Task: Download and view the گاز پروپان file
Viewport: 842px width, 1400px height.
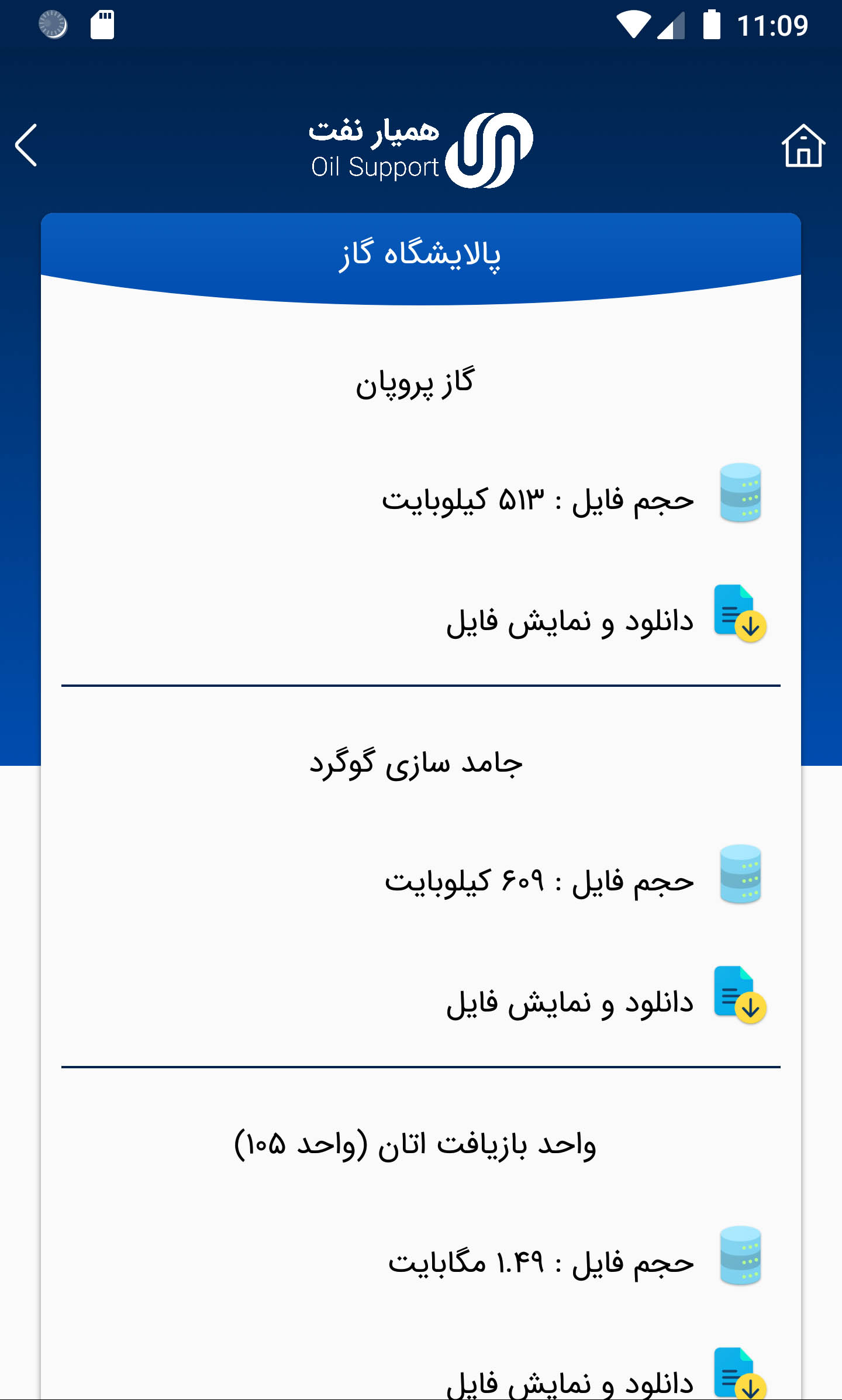Action: [570, 621]
